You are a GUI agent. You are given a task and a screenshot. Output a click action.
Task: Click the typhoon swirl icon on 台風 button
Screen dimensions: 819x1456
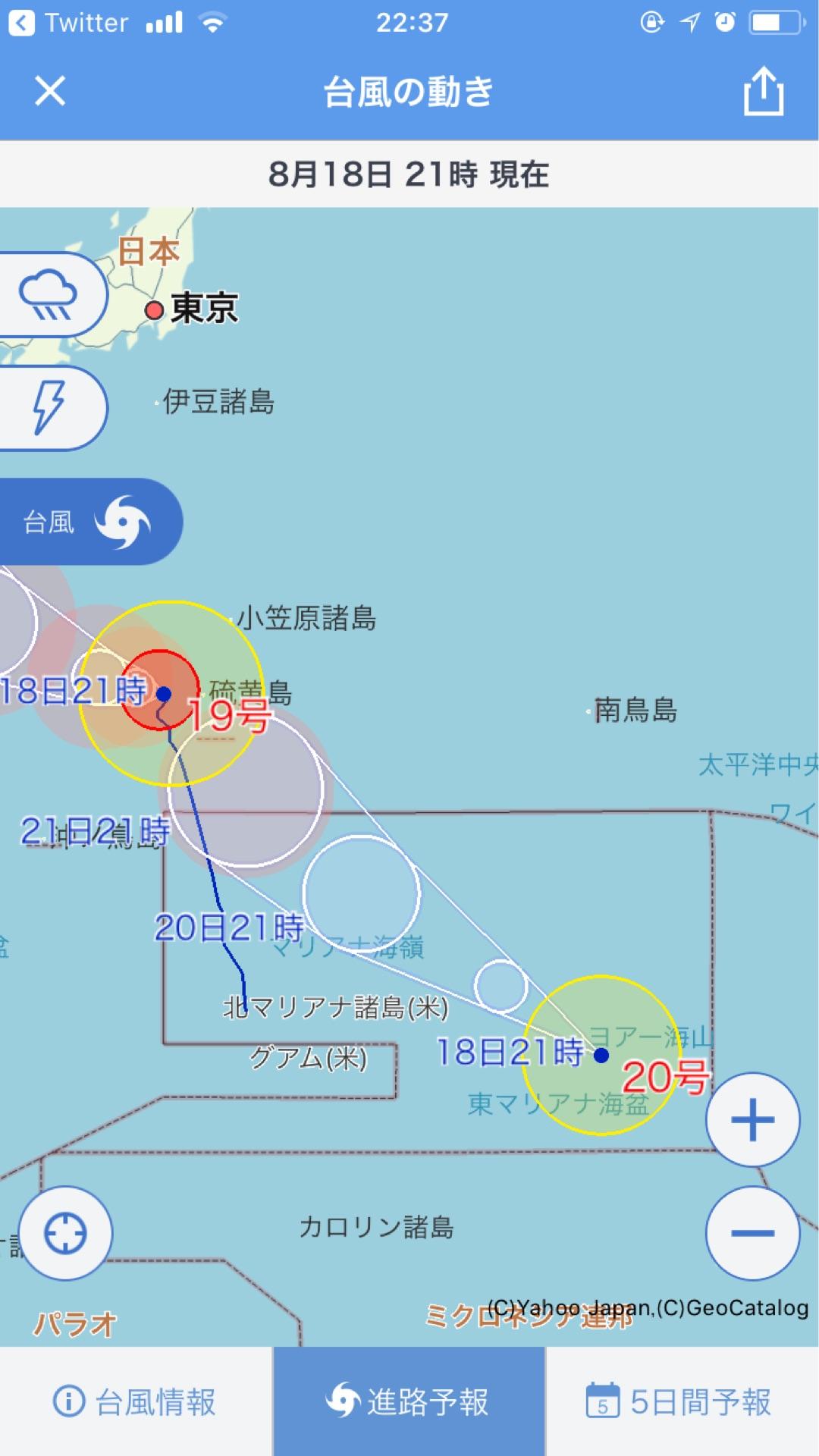click(121, 521)
